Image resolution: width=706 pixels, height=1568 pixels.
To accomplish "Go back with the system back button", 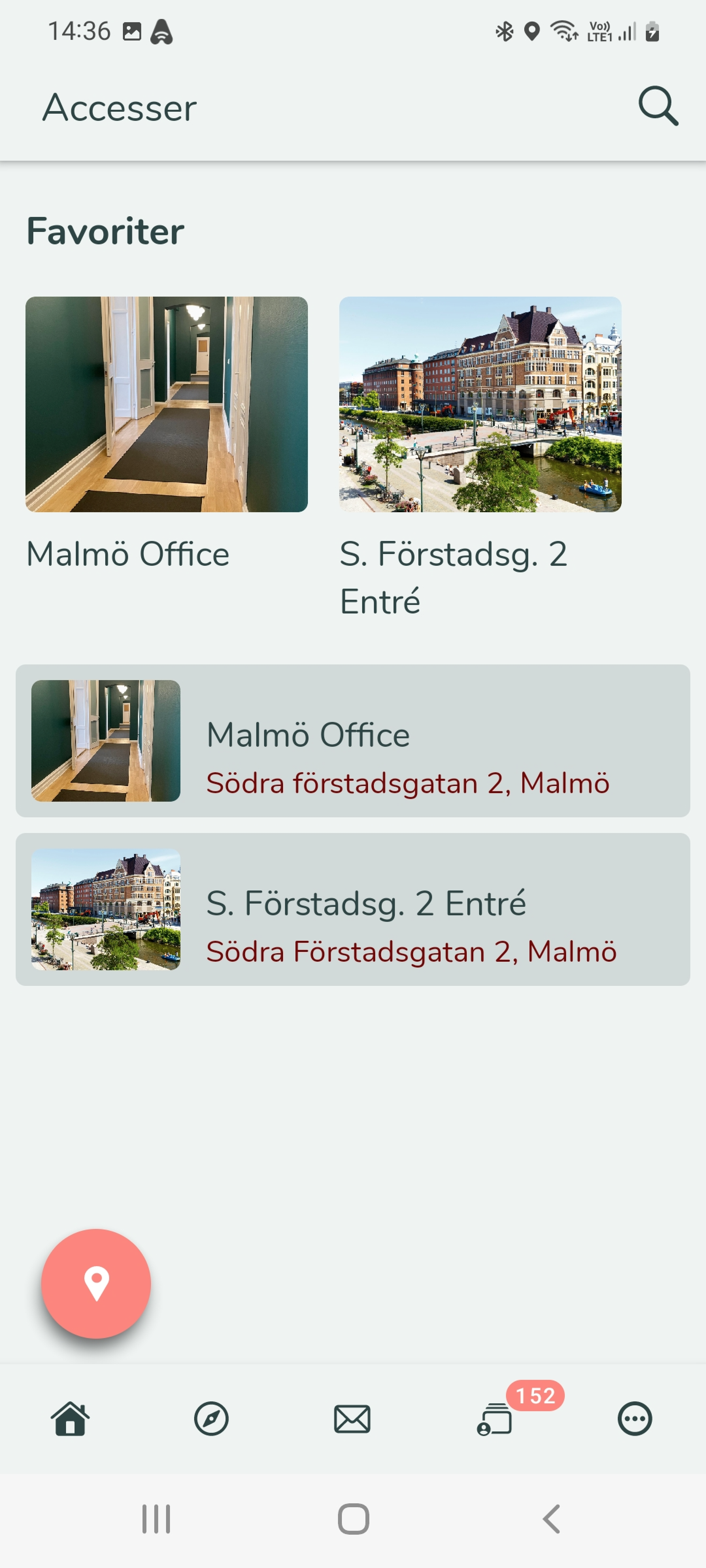I will (x=551, y=1519).
